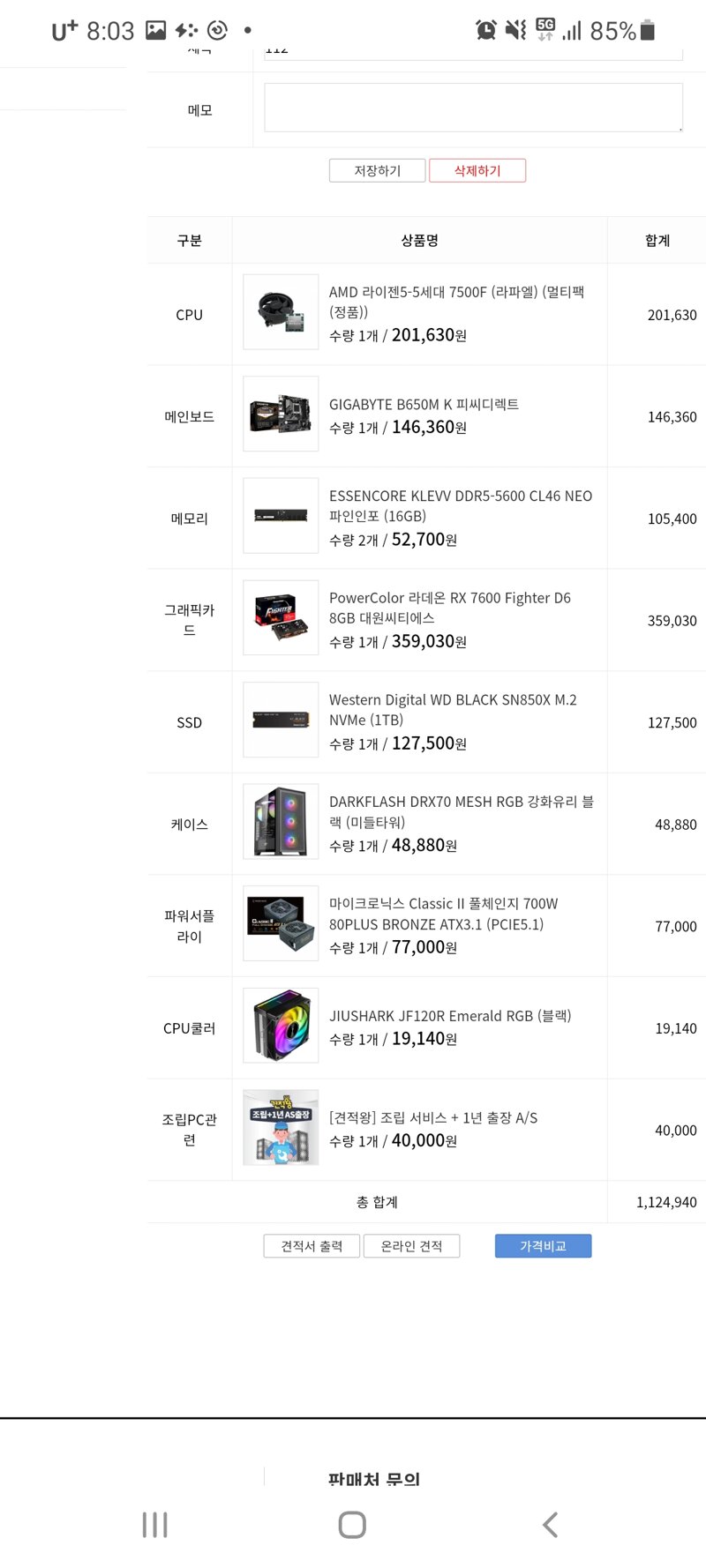706x1568 pixels.
Task: View the PowerColor RX 7600 Fighter product
Action: tap(450, 608)
